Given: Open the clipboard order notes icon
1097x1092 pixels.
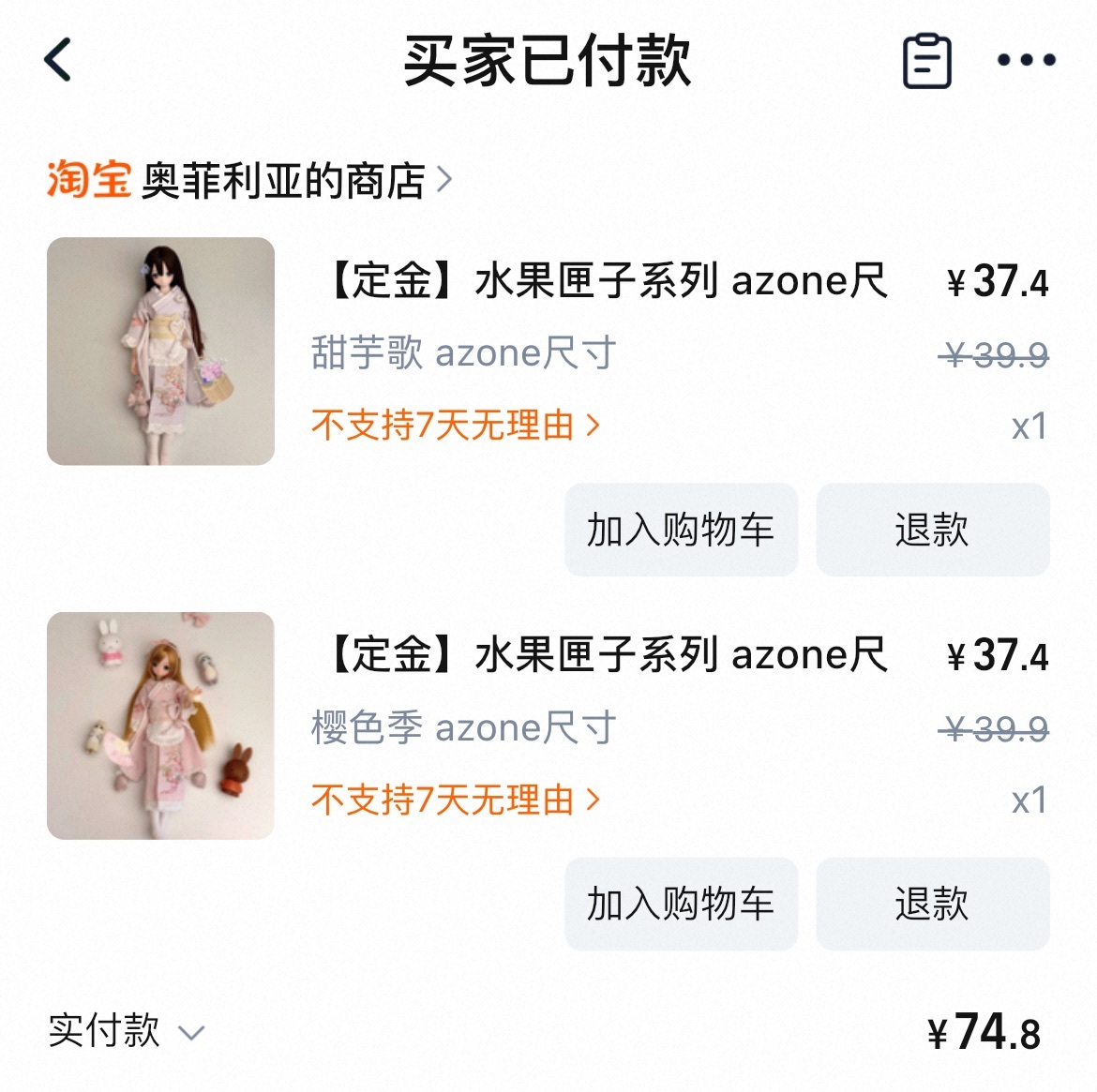Looking at the screenshot, I should [926, 61].
